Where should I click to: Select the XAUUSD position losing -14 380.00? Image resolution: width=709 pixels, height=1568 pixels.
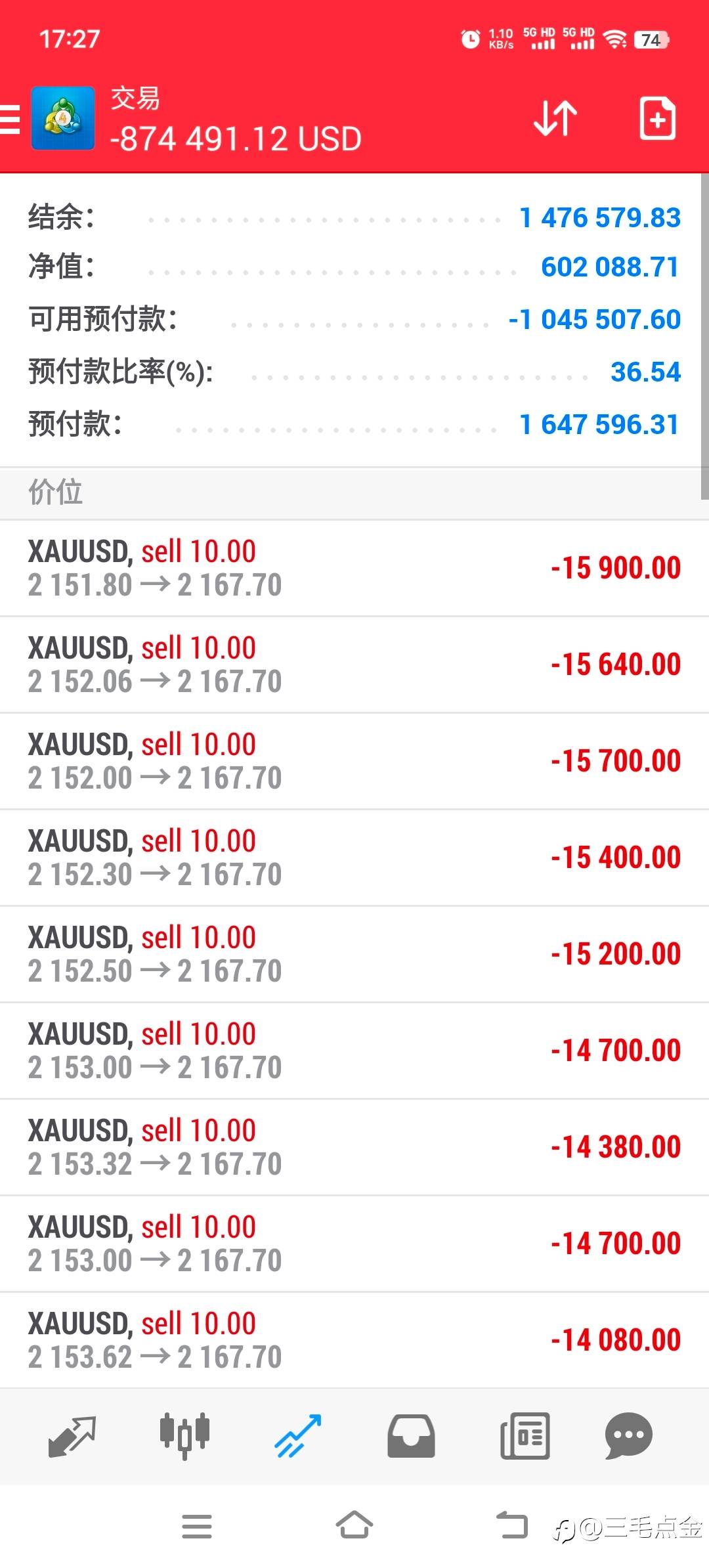[x=354, y=1147]
